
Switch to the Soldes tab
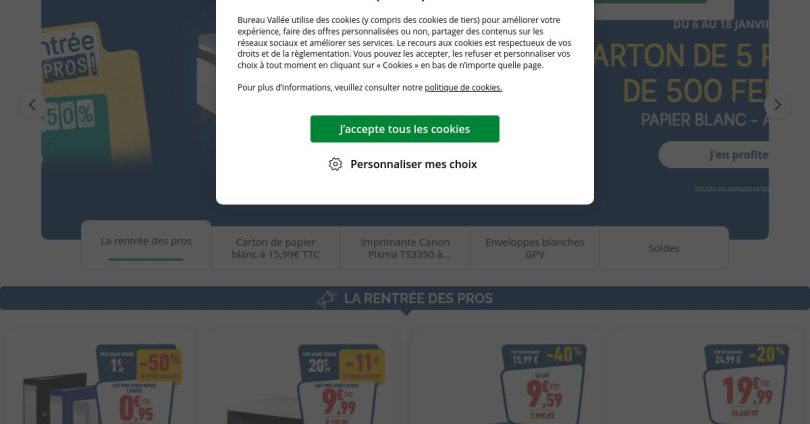click(663, 248)
